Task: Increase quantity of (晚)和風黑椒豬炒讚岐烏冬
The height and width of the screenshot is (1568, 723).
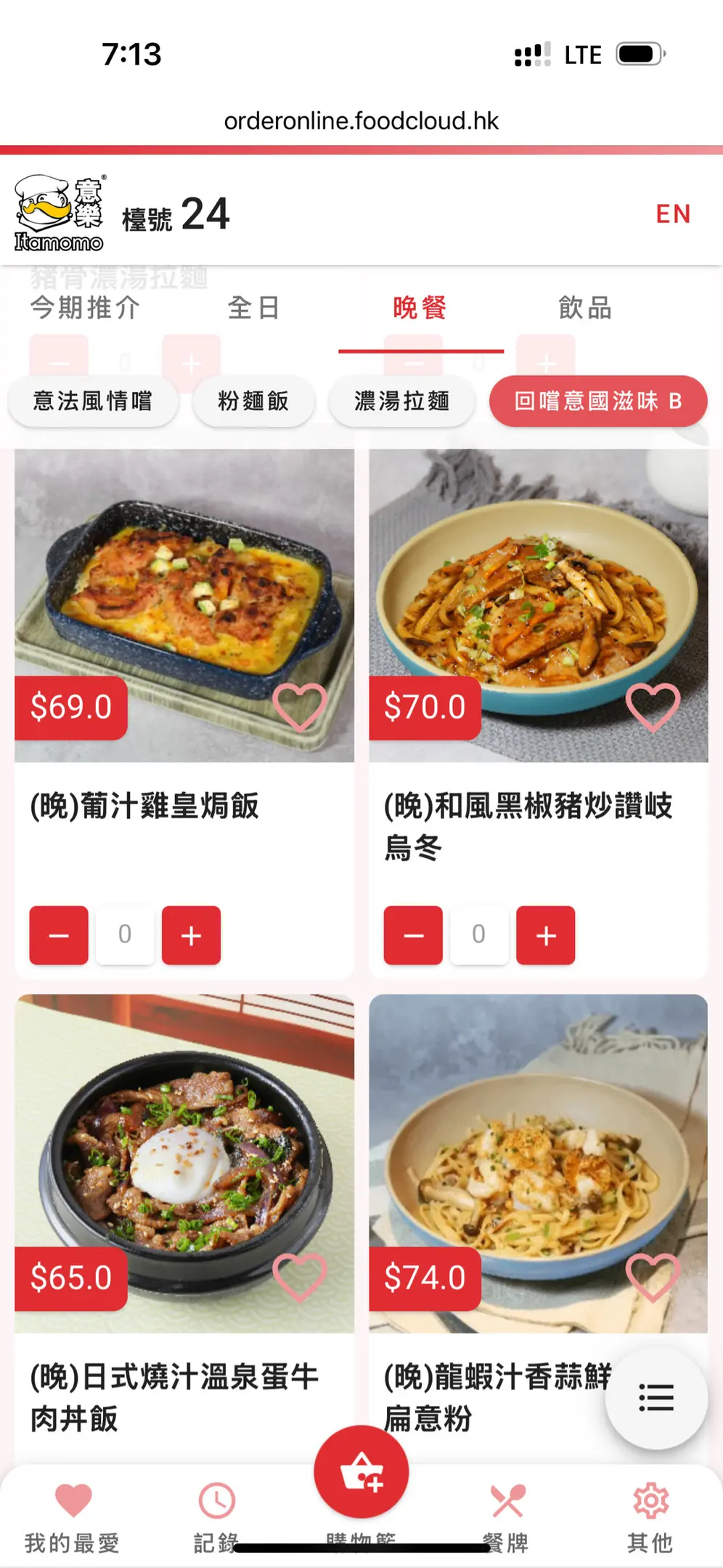Action: [545, 935]
